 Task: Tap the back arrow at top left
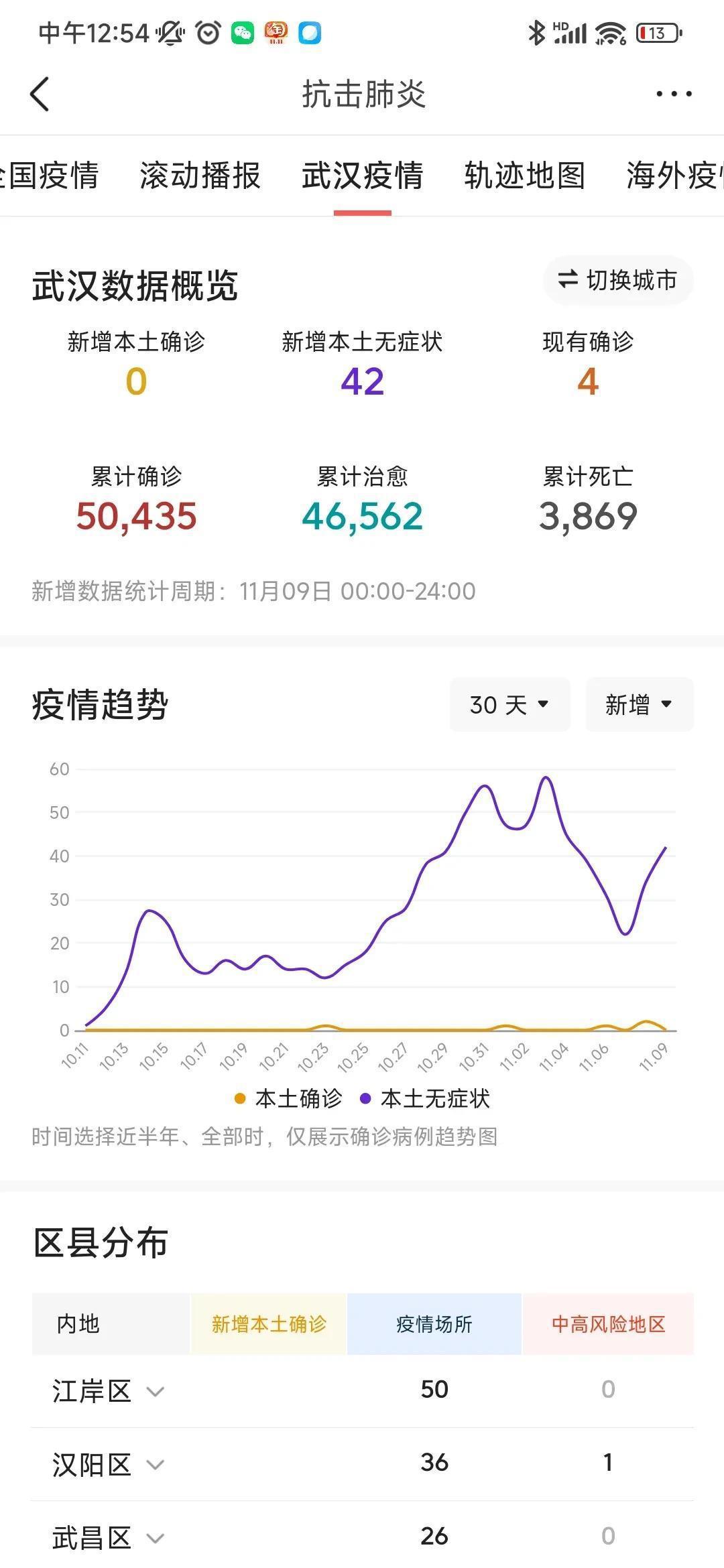pyautogui.click(x=40, y=94)
